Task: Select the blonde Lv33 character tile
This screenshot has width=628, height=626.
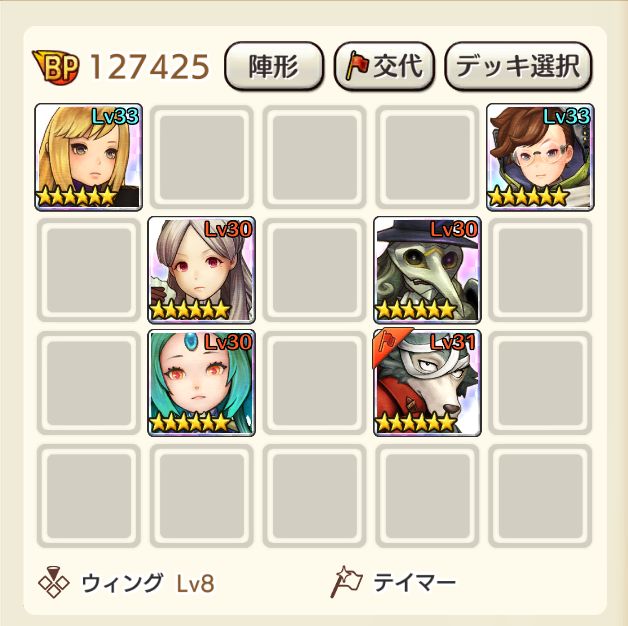Action: point(89,156)
